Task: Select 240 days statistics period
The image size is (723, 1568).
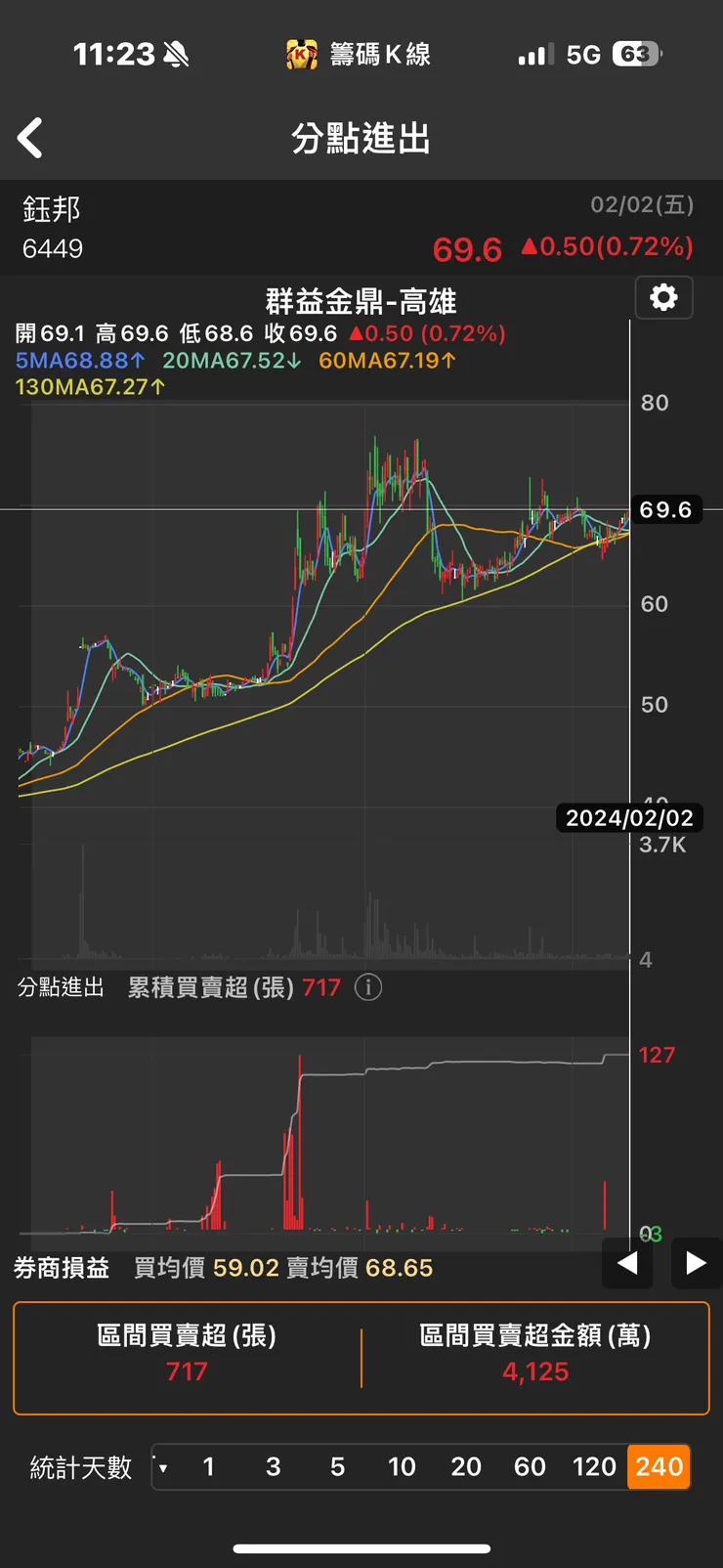Action: (x=659, y=1466)
